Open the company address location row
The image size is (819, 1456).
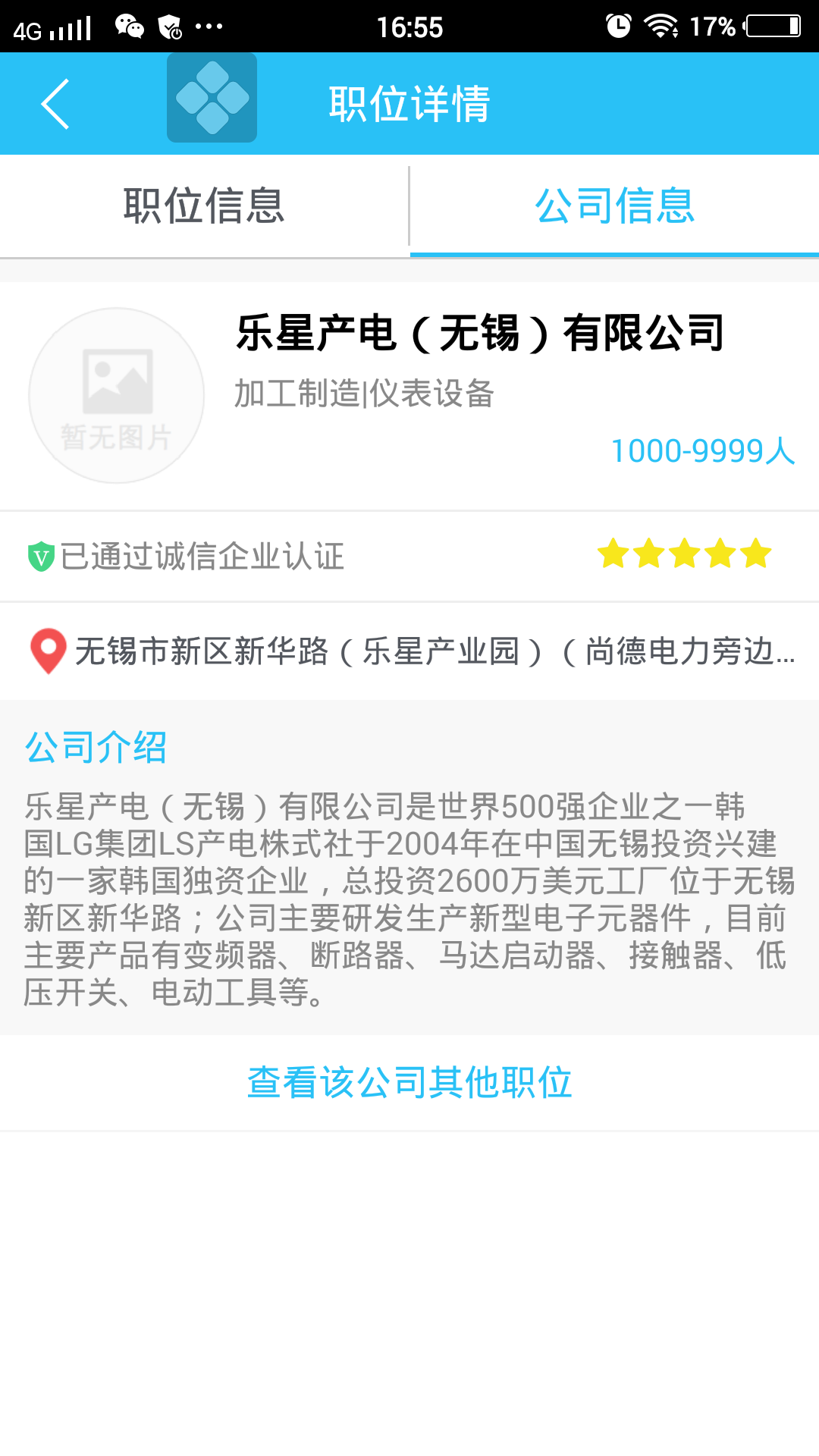click(409, 651)
